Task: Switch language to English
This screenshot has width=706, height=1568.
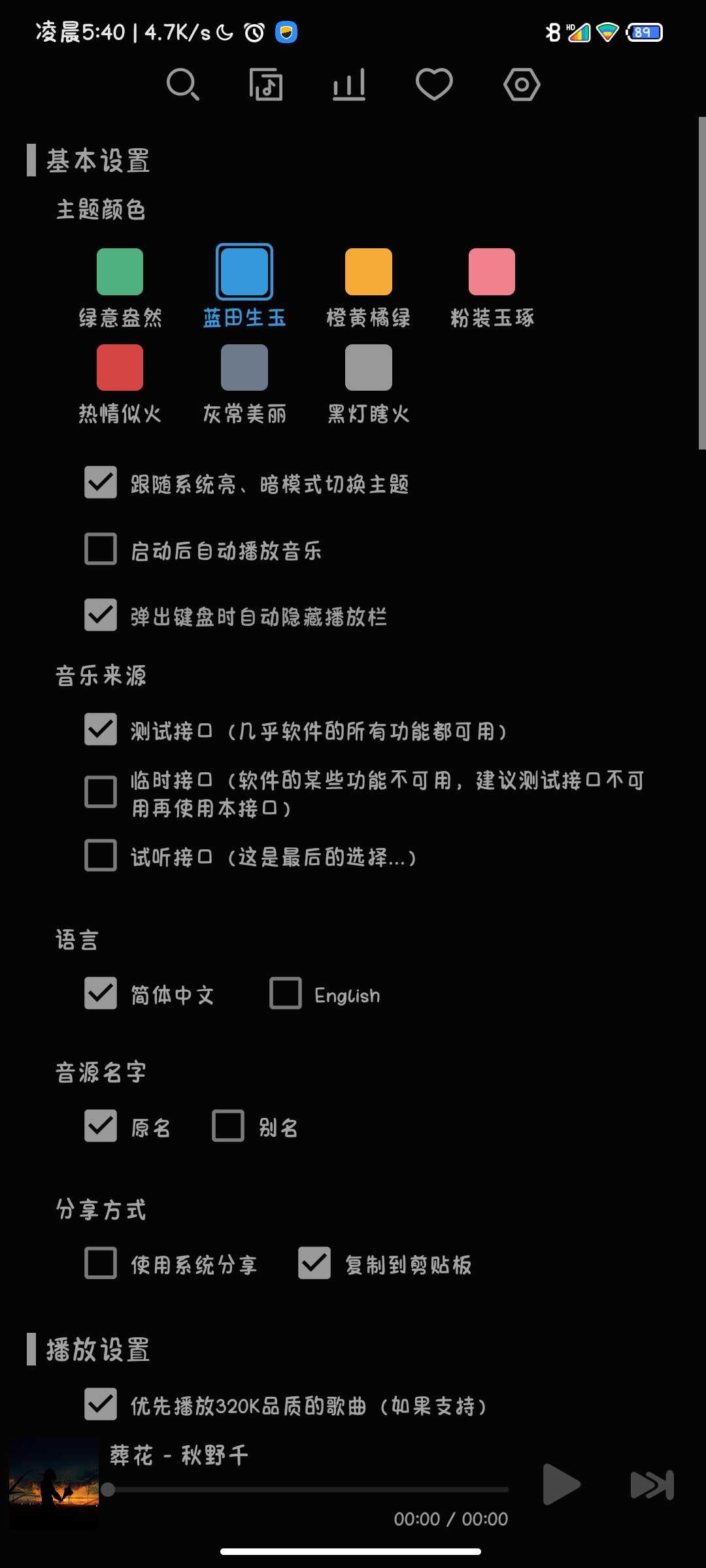Action: pos(286,993)
